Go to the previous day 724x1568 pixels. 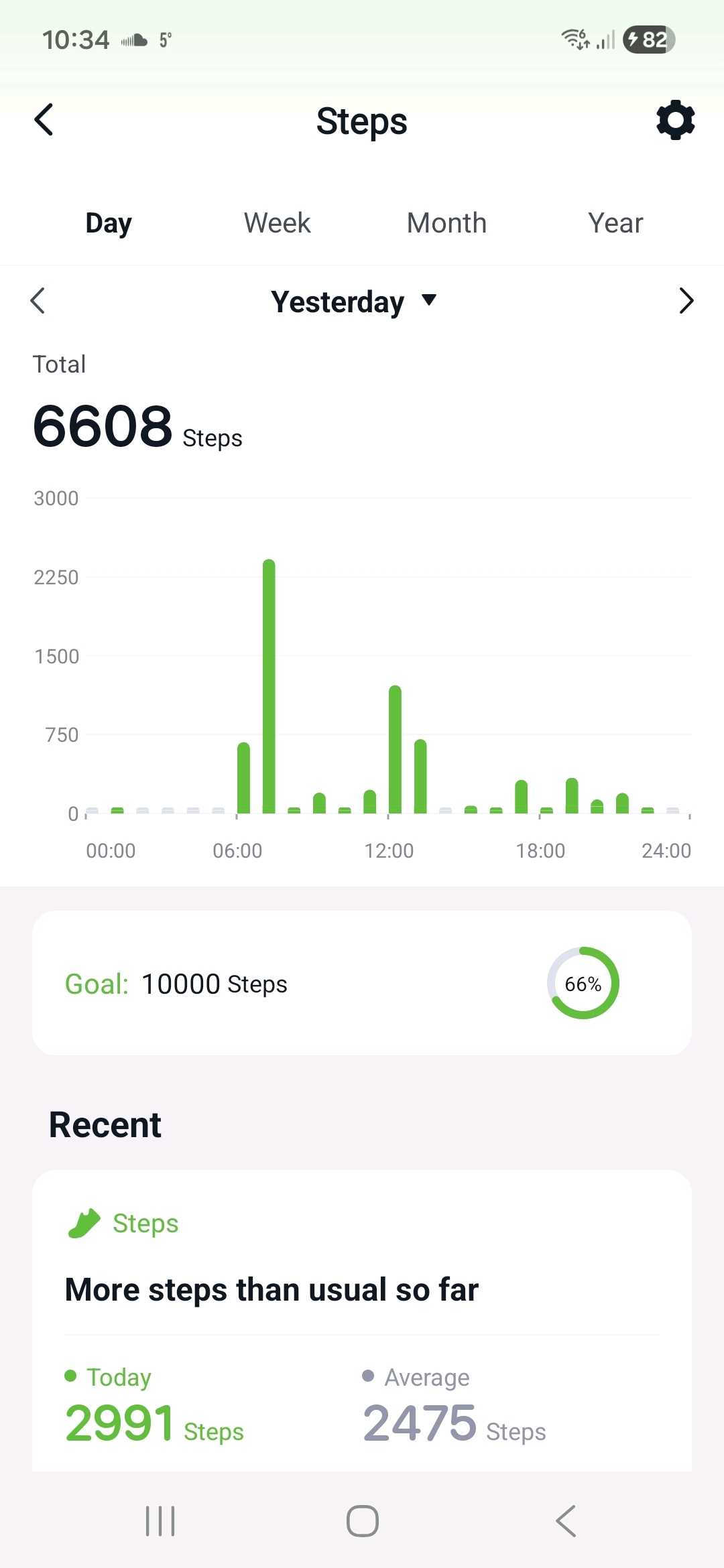(x=38, y=300)
